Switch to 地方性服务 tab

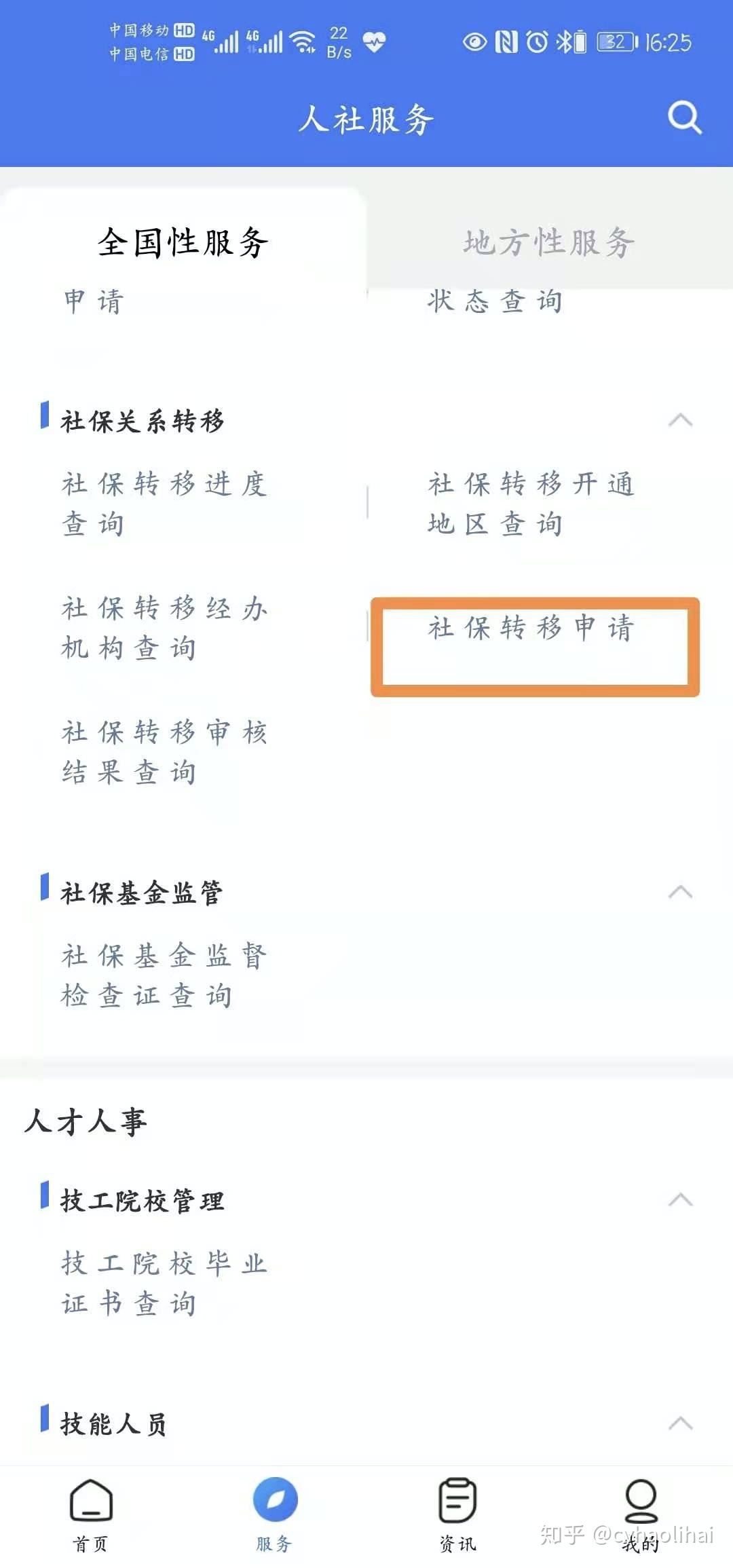[x=548, y=242]
